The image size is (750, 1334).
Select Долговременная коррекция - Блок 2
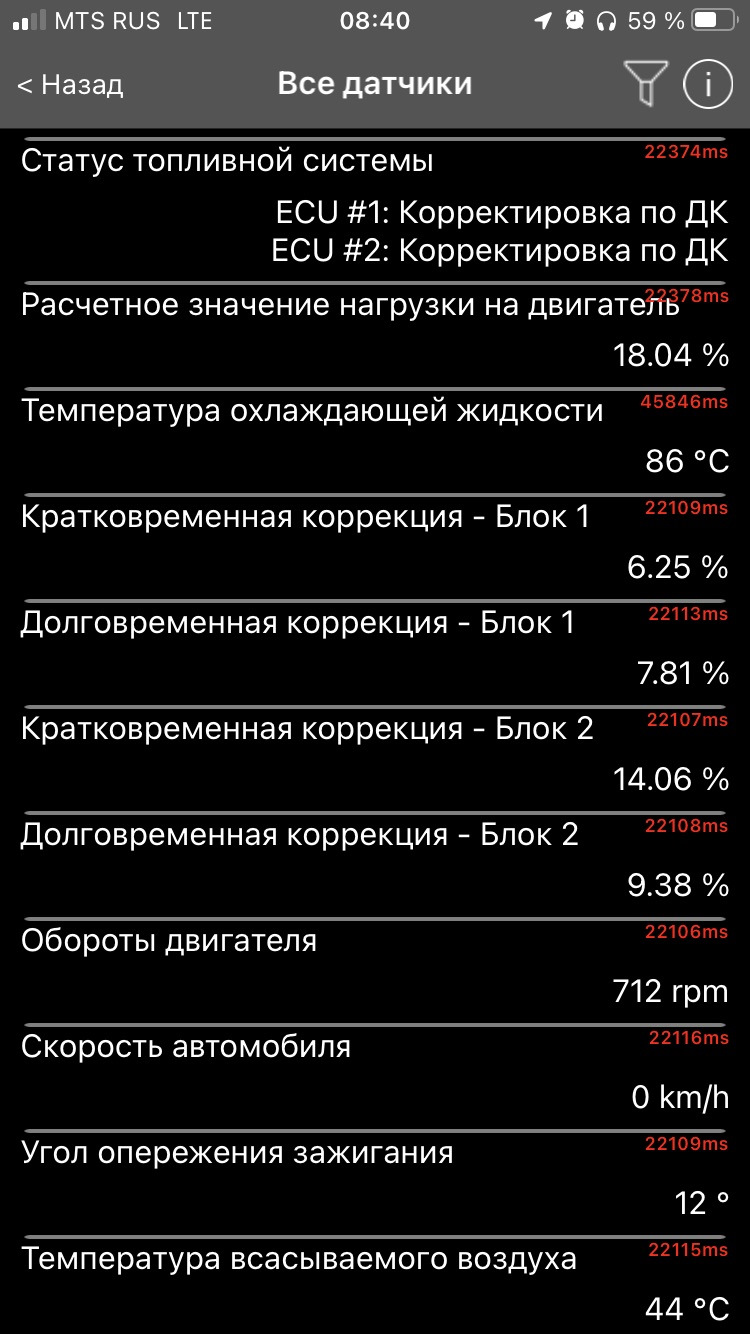coord(375,860)
